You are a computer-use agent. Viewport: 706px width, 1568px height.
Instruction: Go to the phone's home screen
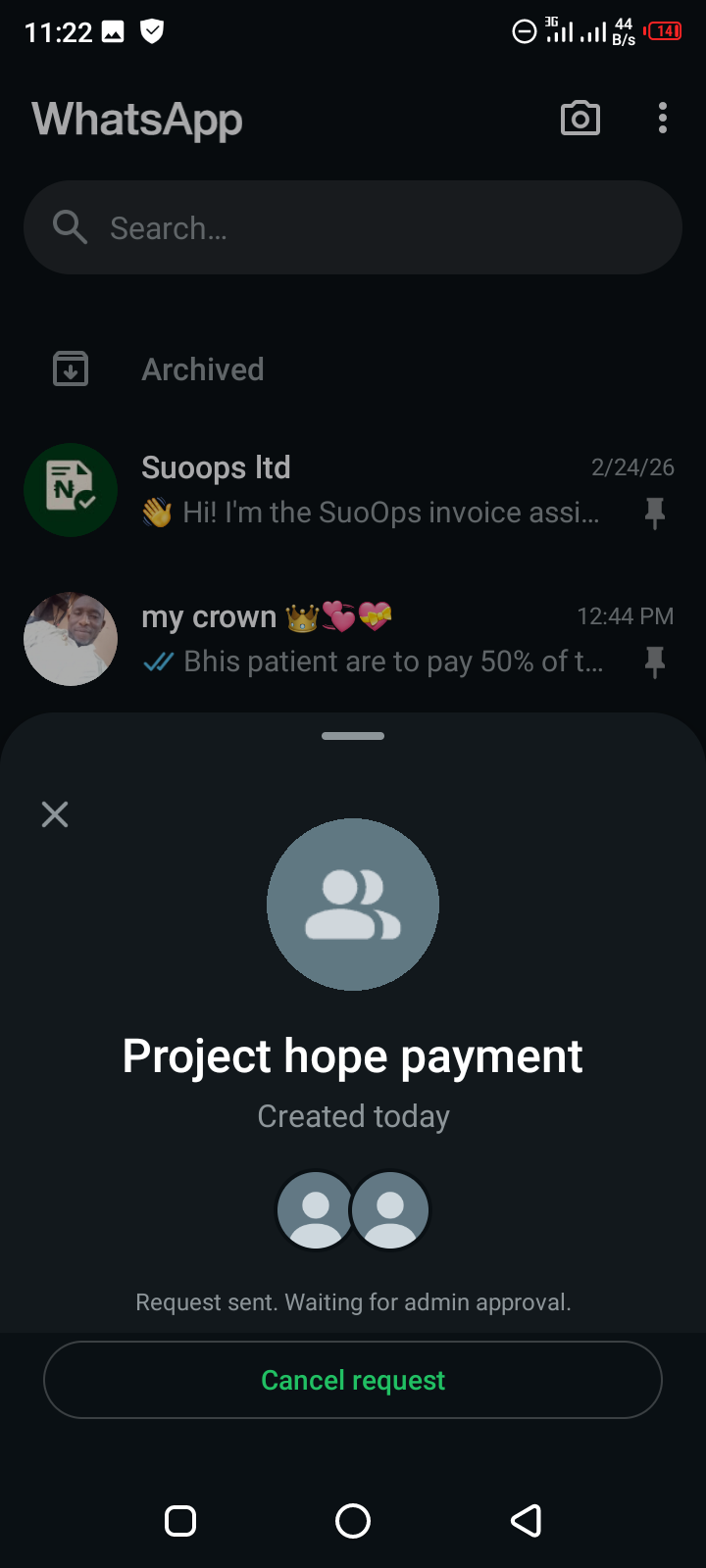(x=353, y=1521)
